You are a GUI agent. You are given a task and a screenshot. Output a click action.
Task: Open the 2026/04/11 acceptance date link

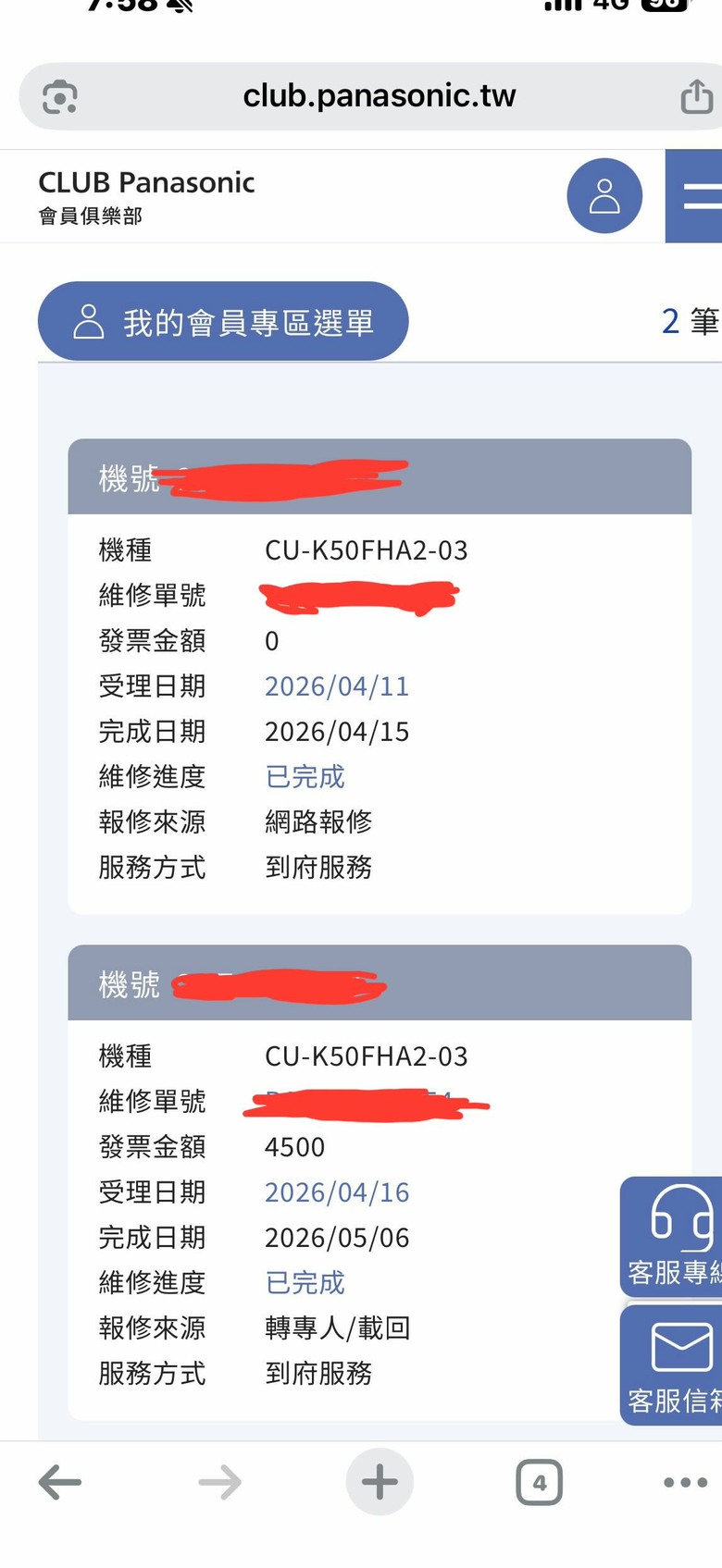click(337, 686)
